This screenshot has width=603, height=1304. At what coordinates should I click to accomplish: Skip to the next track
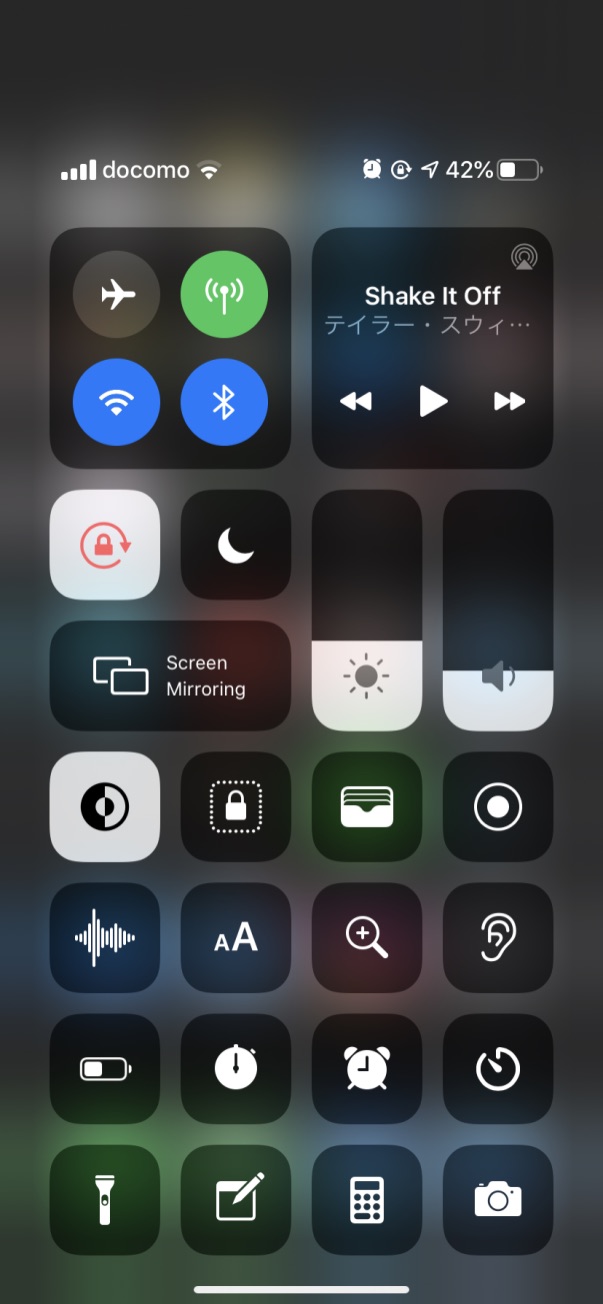(509, 401)
